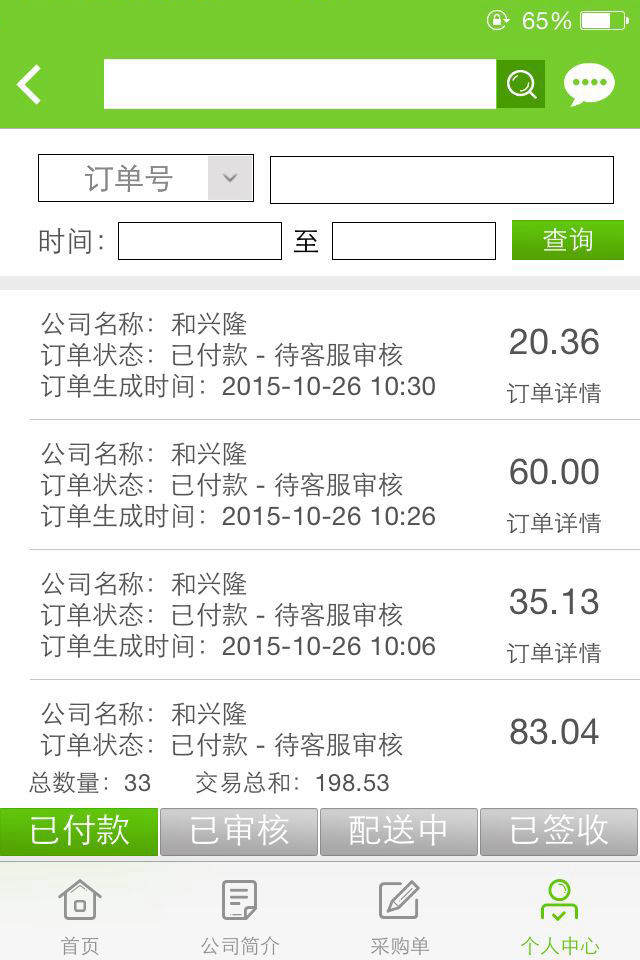
Task: Open 订单详情 for the 35.13 order
Action: pyautogui.click(x=553, y=653)
